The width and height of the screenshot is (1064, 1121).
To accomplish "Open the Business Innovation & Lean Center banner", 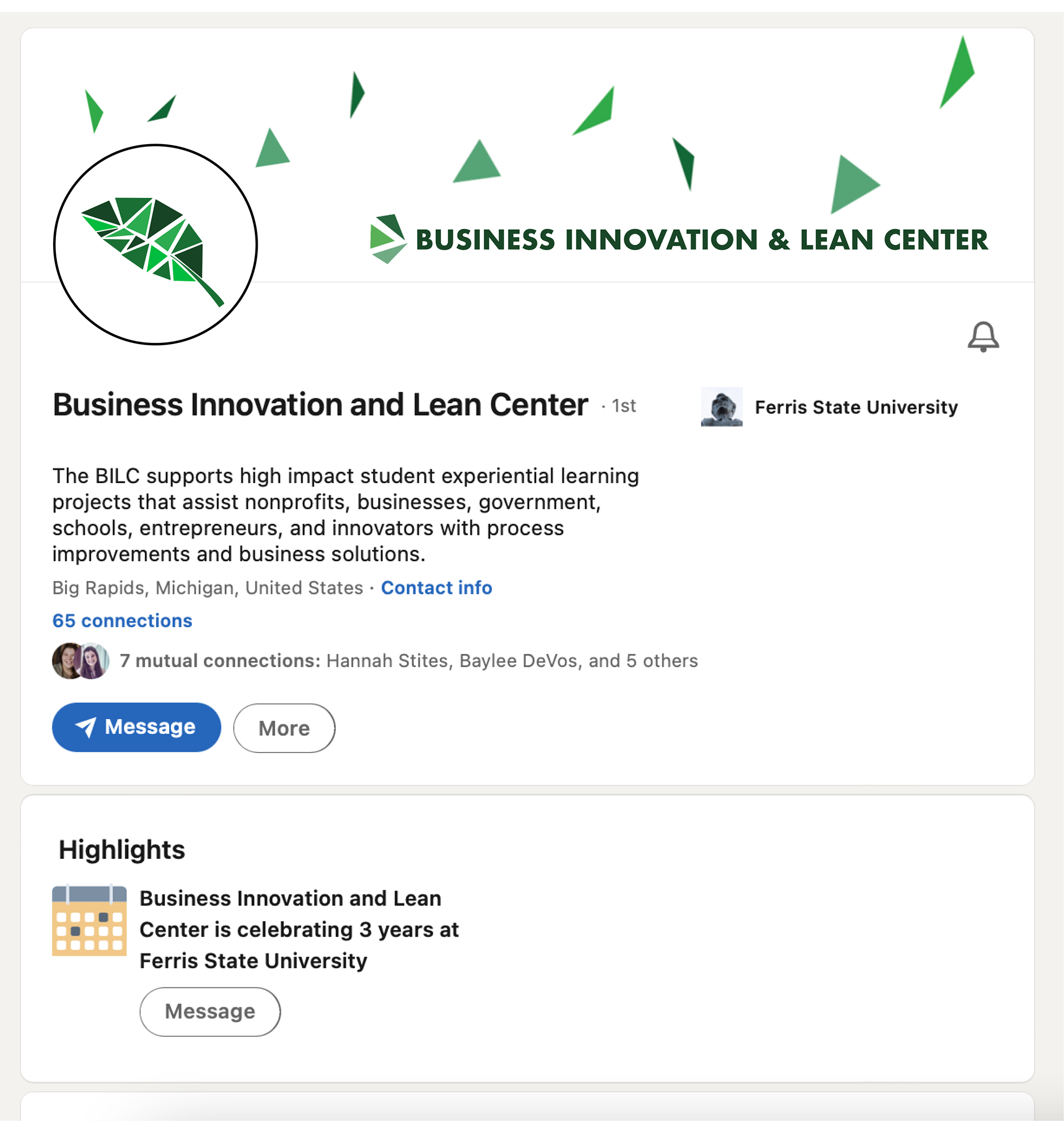I will (678, 239).
